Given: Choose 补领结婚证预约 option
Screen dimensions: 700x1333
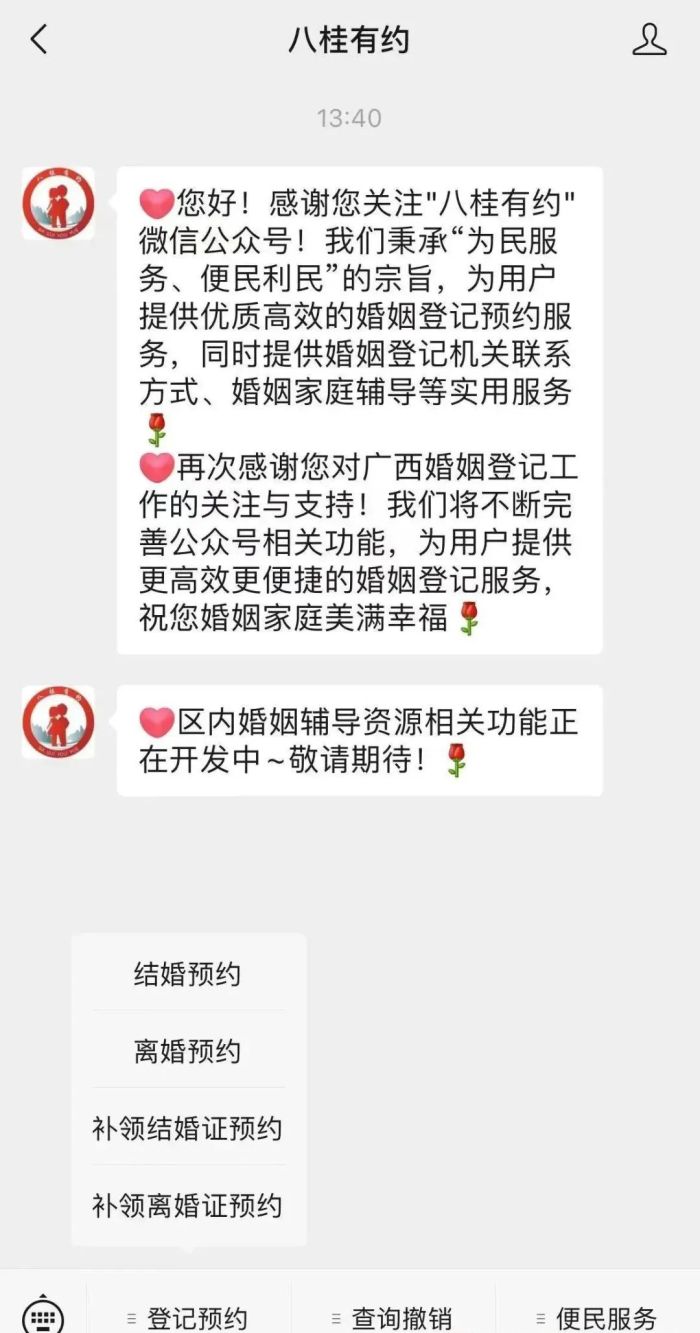Looking at the screenshot, I should tap(188, 1128).
